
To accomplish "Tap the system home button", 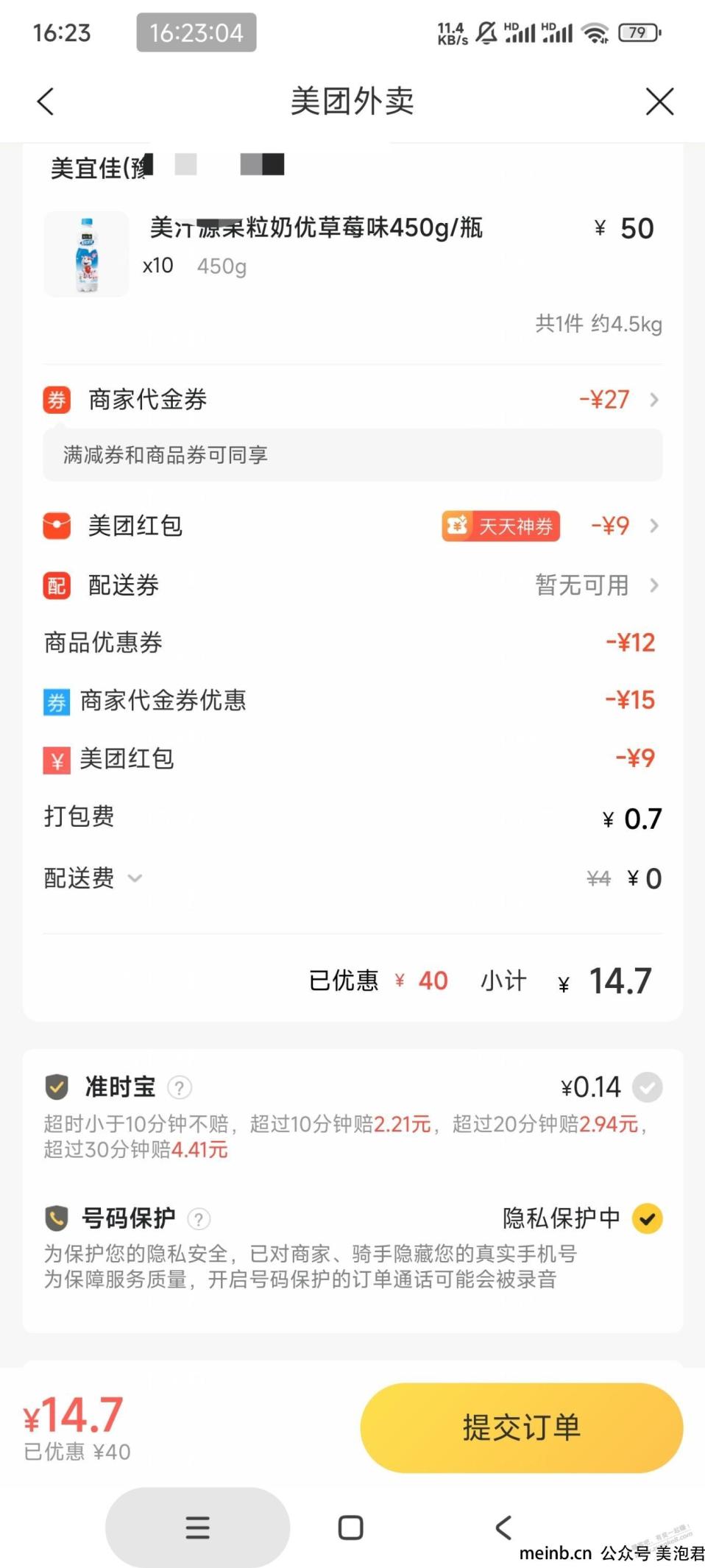I will 350,1528.
